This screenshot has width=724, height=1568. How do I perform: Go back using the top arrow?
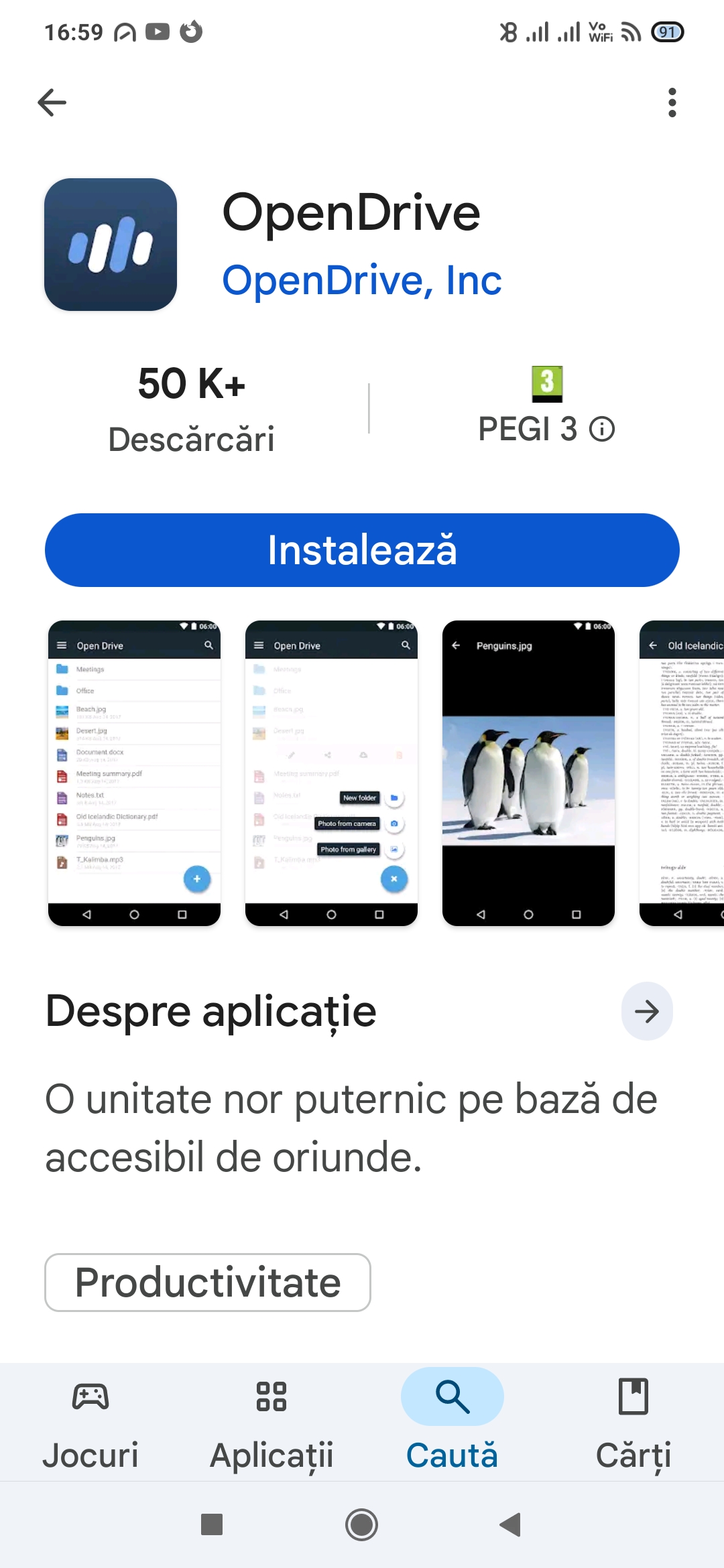pos(52,103)
